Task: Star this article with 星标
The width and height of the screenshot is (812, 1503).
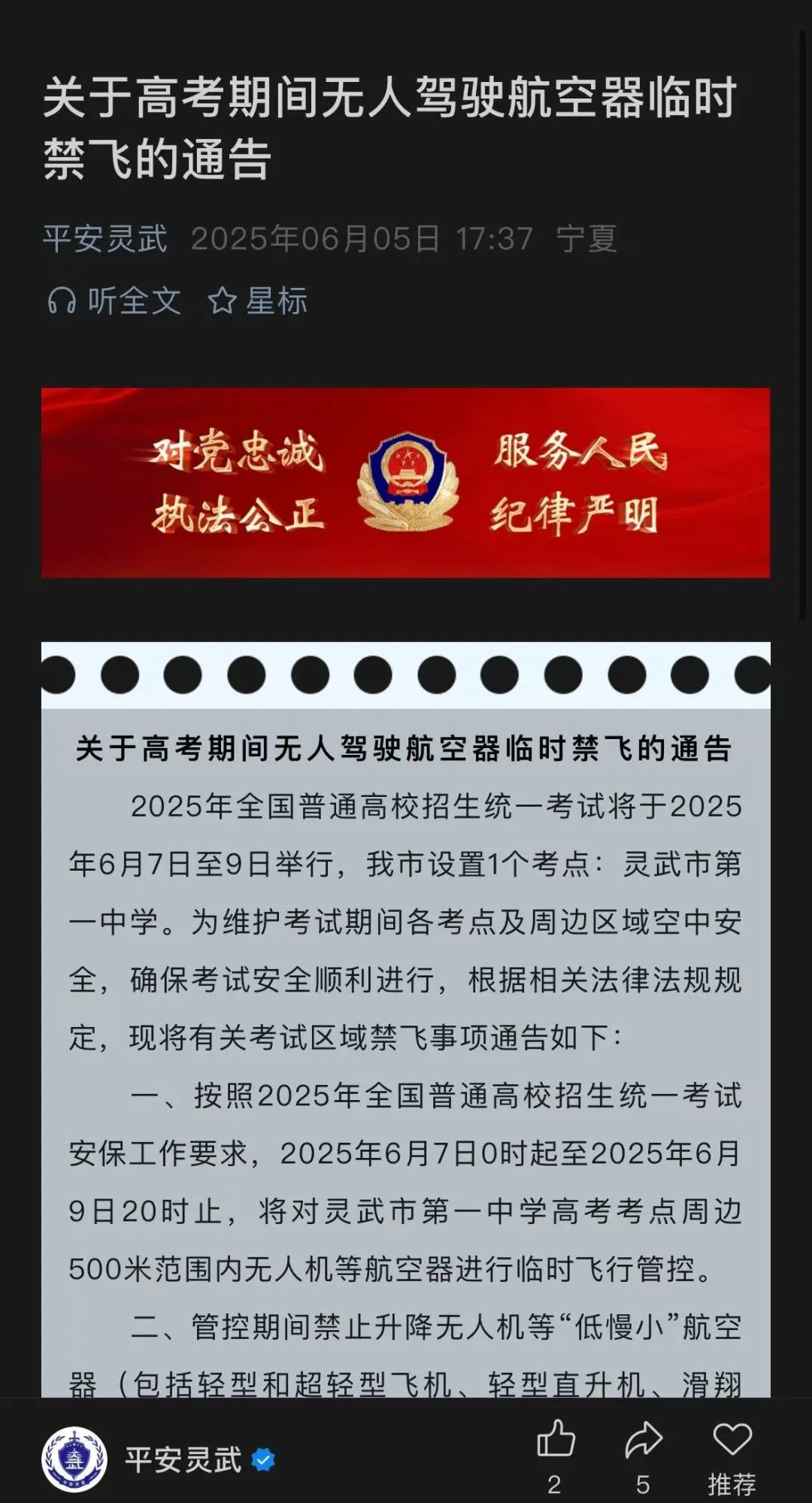Action: point(258,302)
